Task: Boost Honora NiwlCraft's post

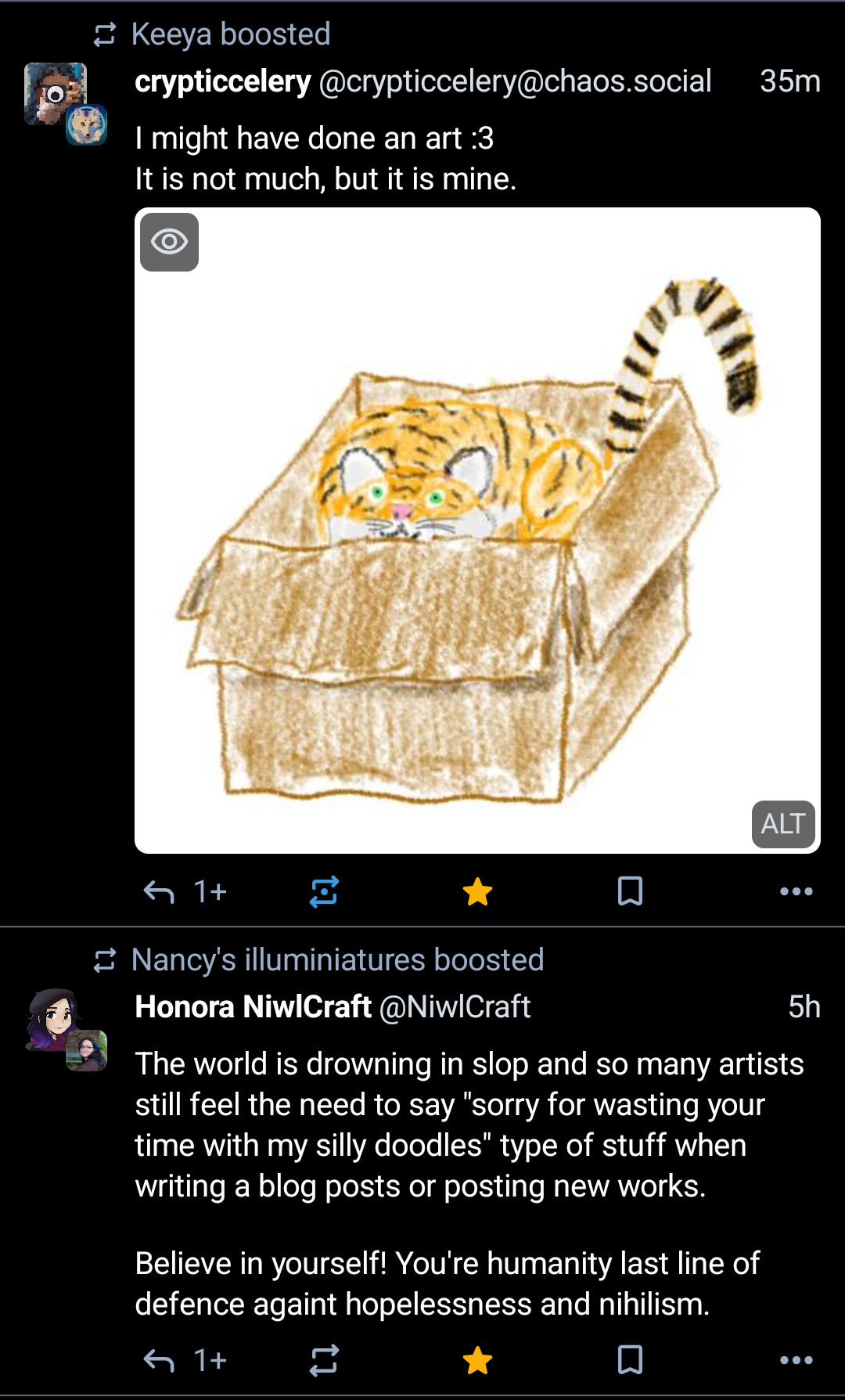Action: click(324, 1361)
